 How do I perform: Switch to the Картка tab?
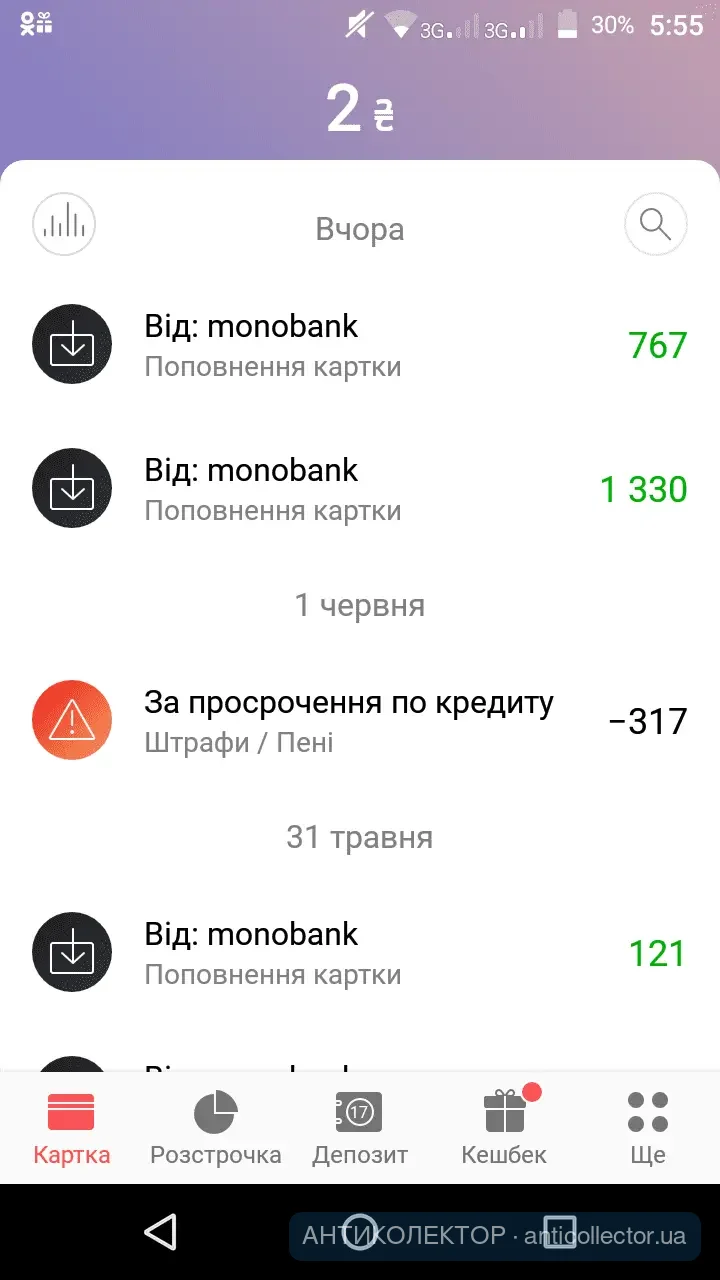[x=72, y=1128]
